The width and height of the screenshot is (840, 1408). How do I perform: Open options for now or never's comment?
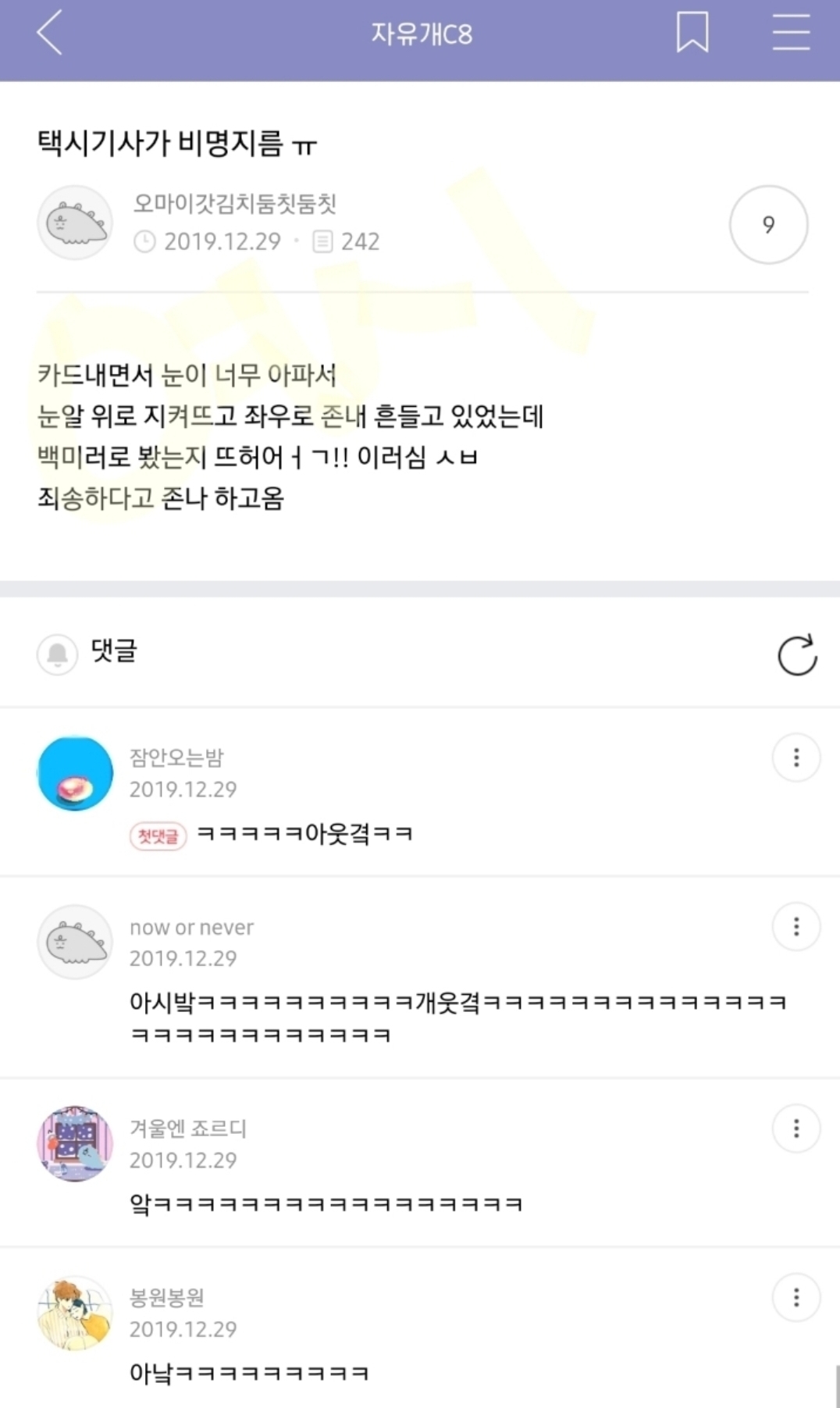796,927
